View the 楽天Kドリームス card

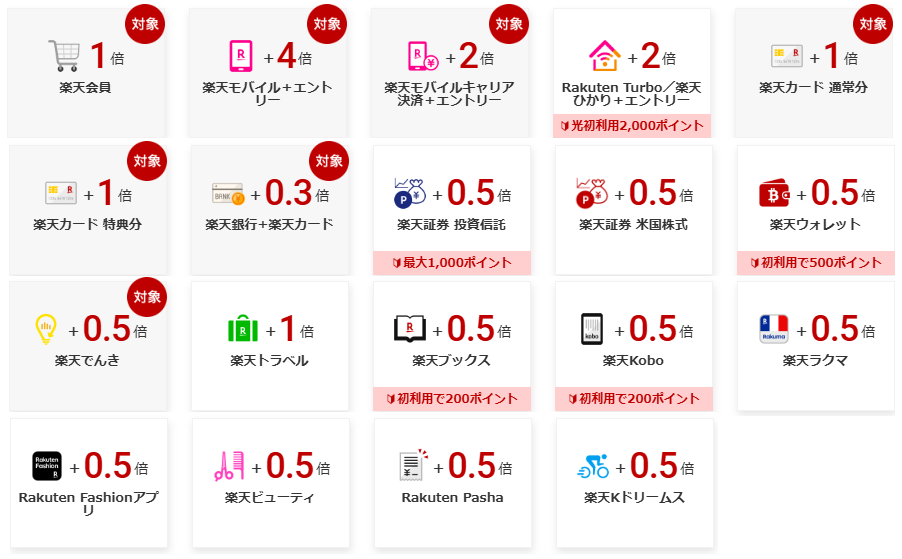click(x=634, y=482)
